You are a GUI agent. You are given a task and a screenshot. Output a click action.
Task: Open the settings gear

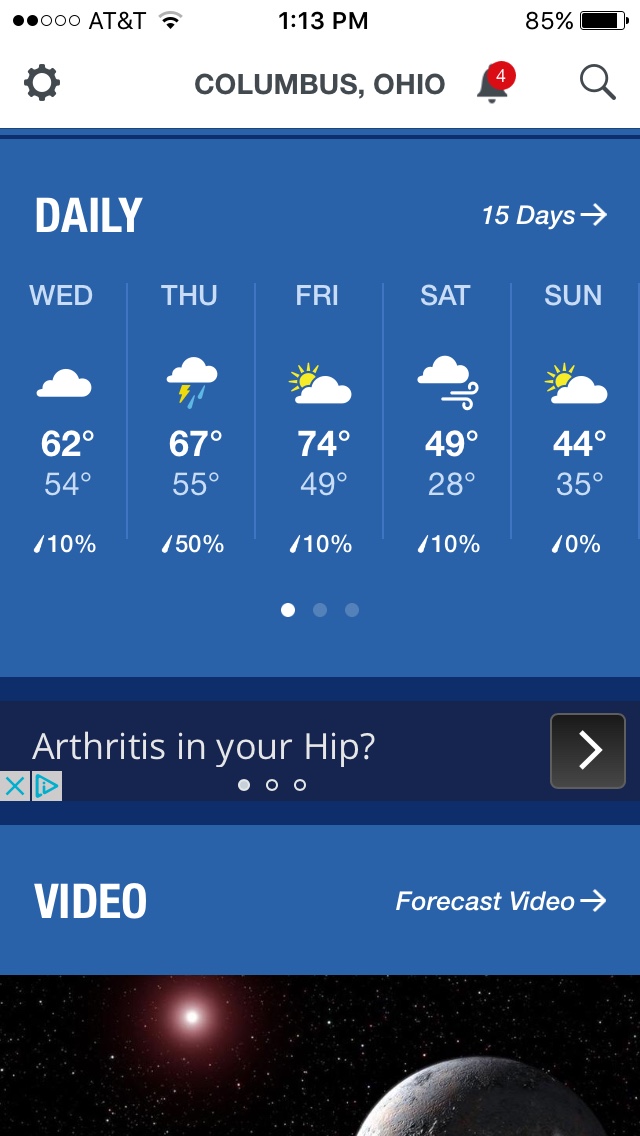click(x=42, y=83)
